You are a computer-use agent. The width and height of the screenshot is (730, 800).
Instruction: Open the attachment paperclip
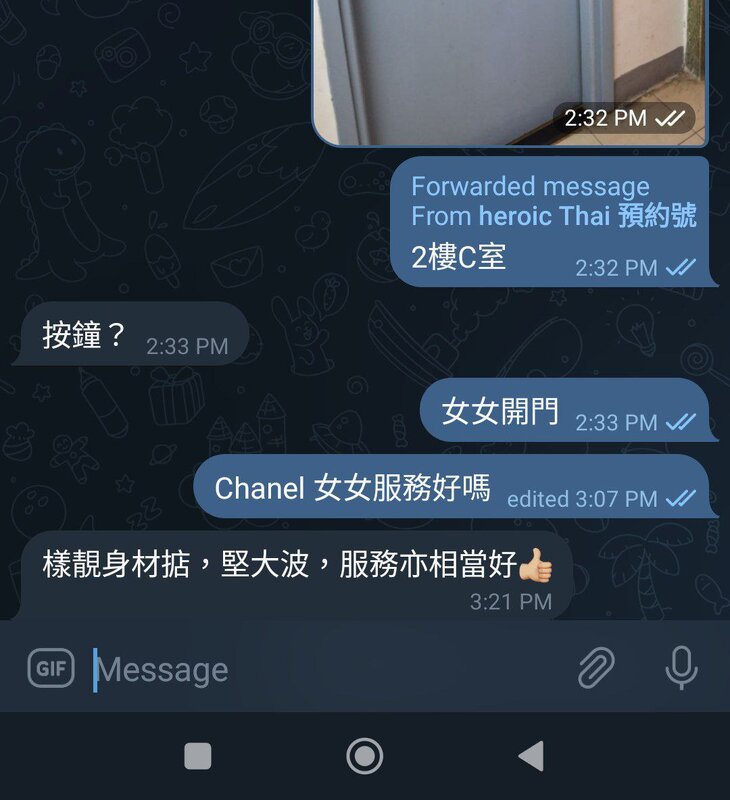click(597, 668)
